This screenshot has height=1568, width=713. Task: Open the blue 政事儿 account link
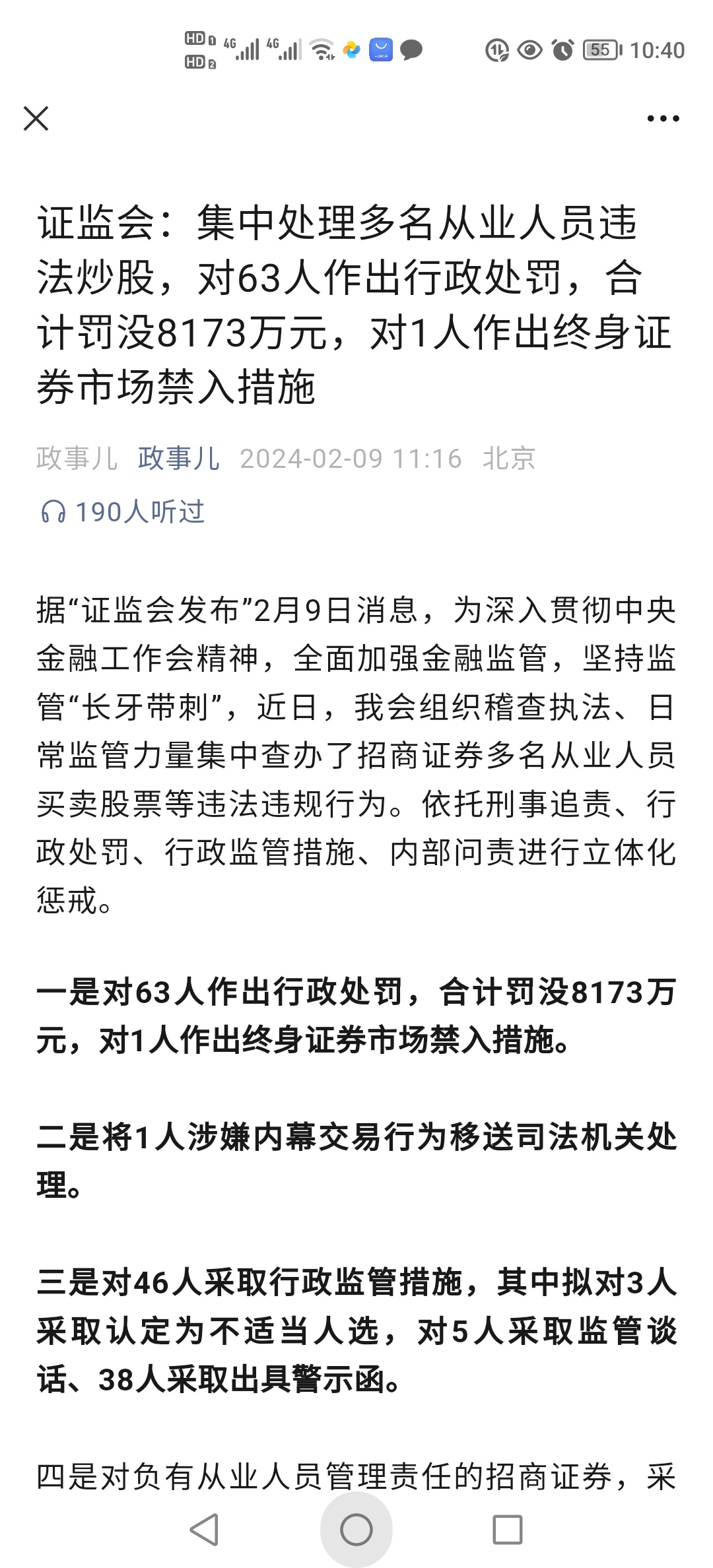point(179,458)
